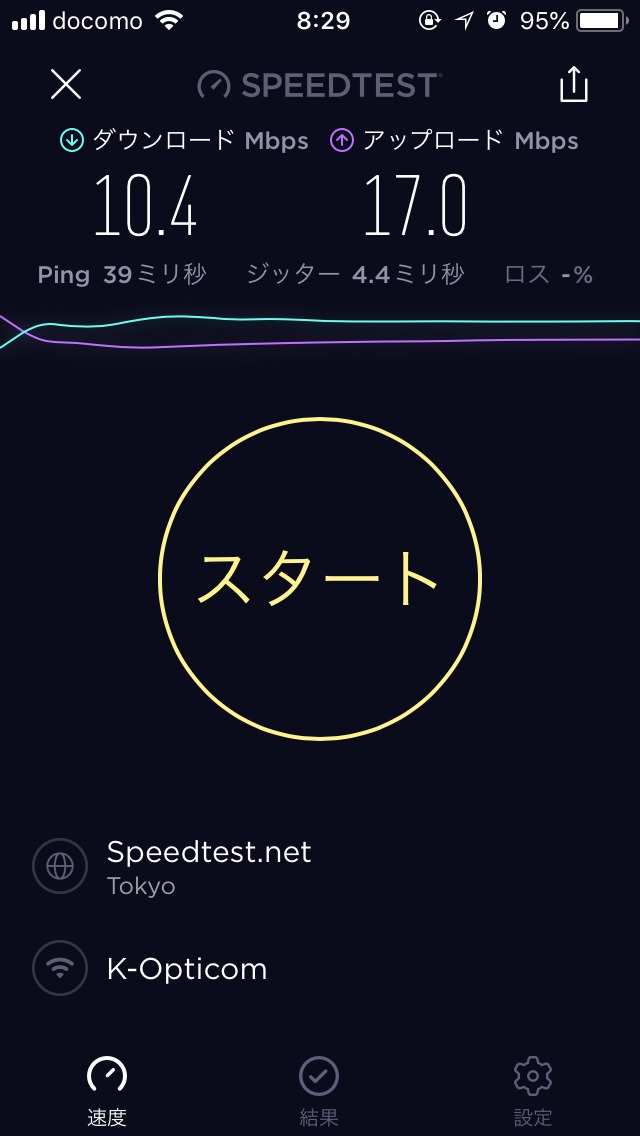Tap the スタート button to begin test
This screenshot has height=1136, width=640.
[x=320, y=578]
